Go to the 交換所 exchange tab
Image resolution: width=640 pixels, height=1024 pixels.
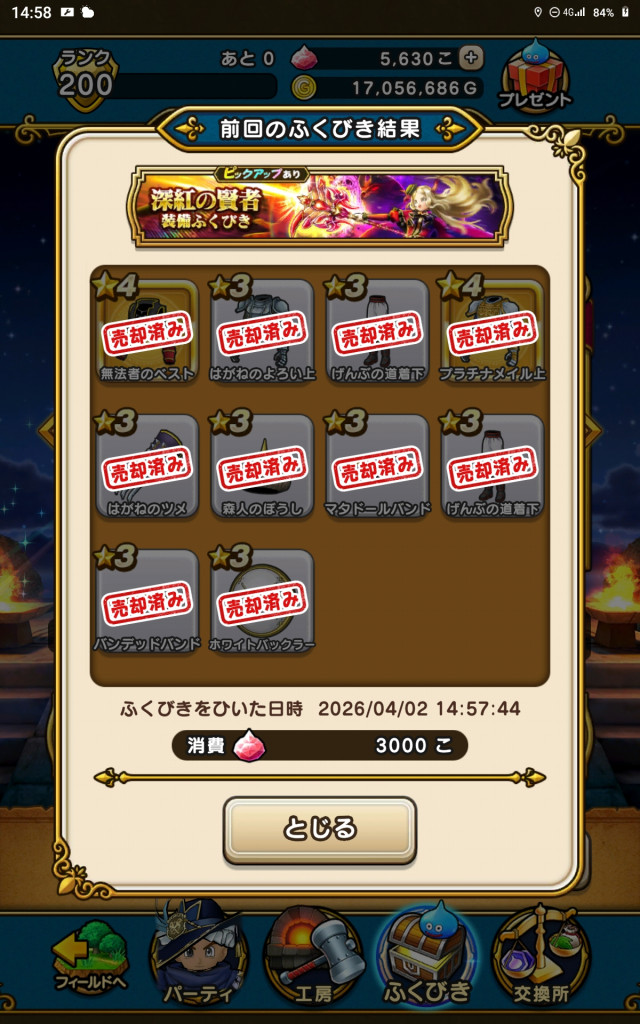click(x=541, y=958)
